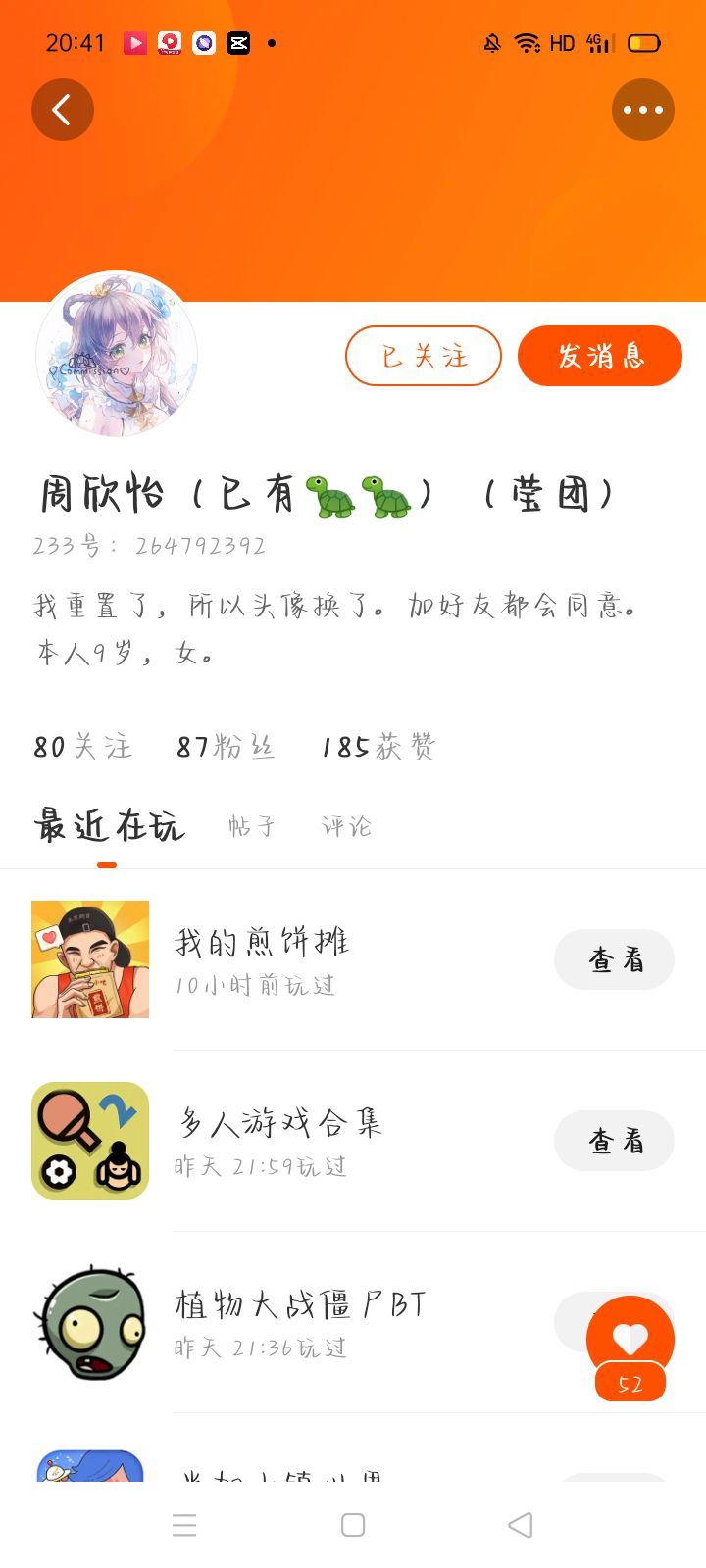
Task: Tap 查看 next to 多人游戏合集
Action: pos(614,1141)
